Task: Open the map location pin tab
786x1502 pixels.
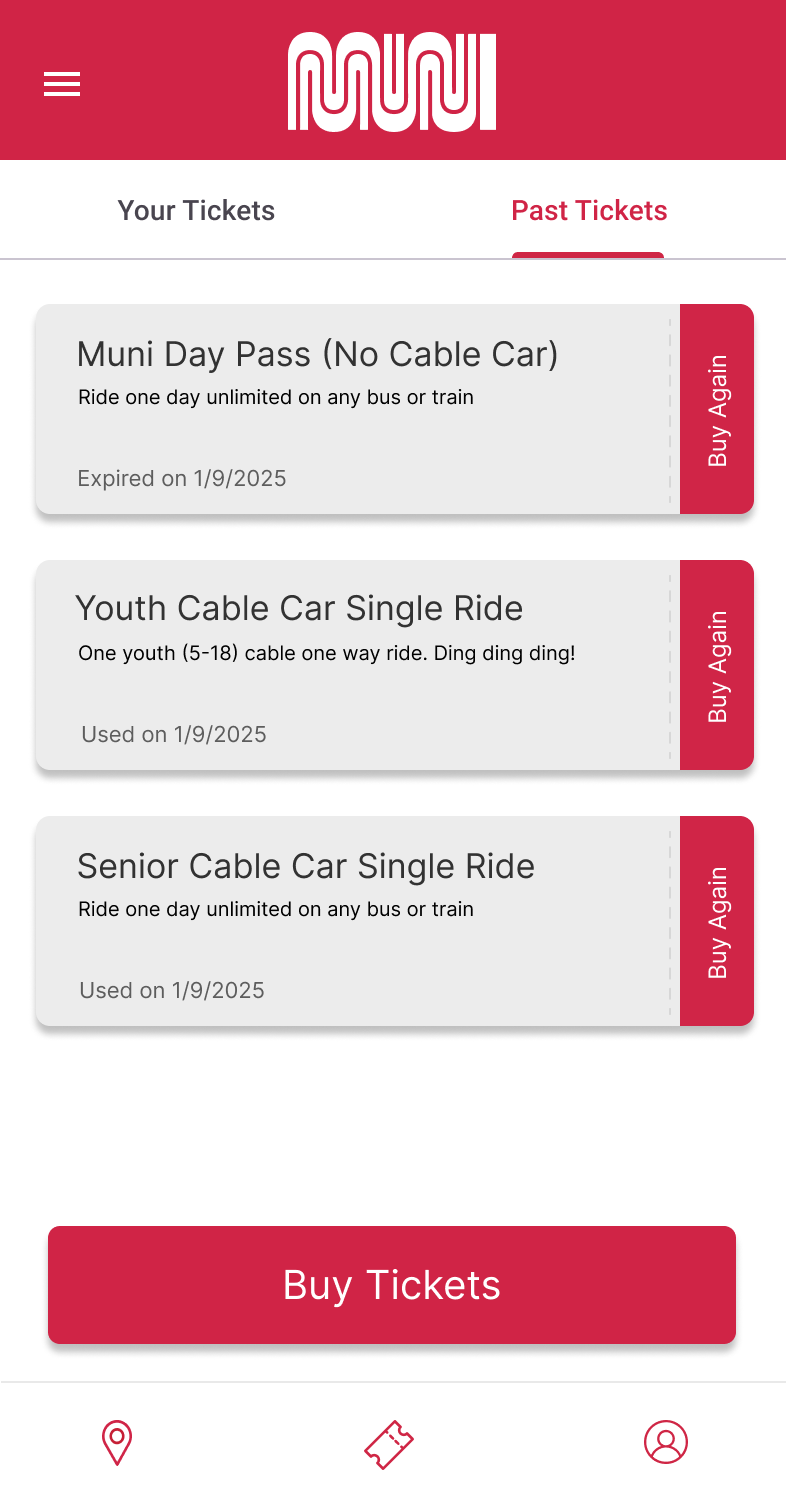Action: [x=118, y=1443]
